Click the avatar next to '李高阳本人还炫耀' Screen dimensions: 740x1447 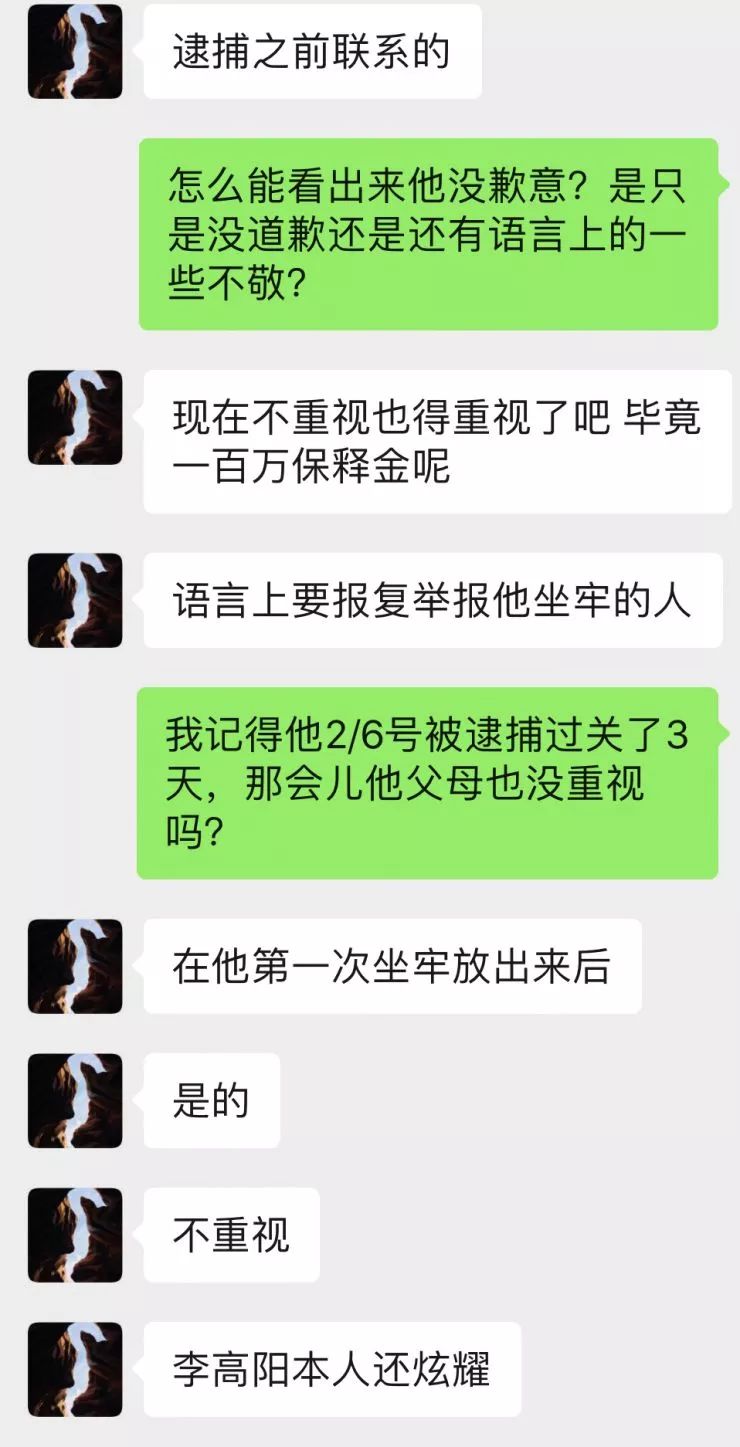coord(75,1368)
